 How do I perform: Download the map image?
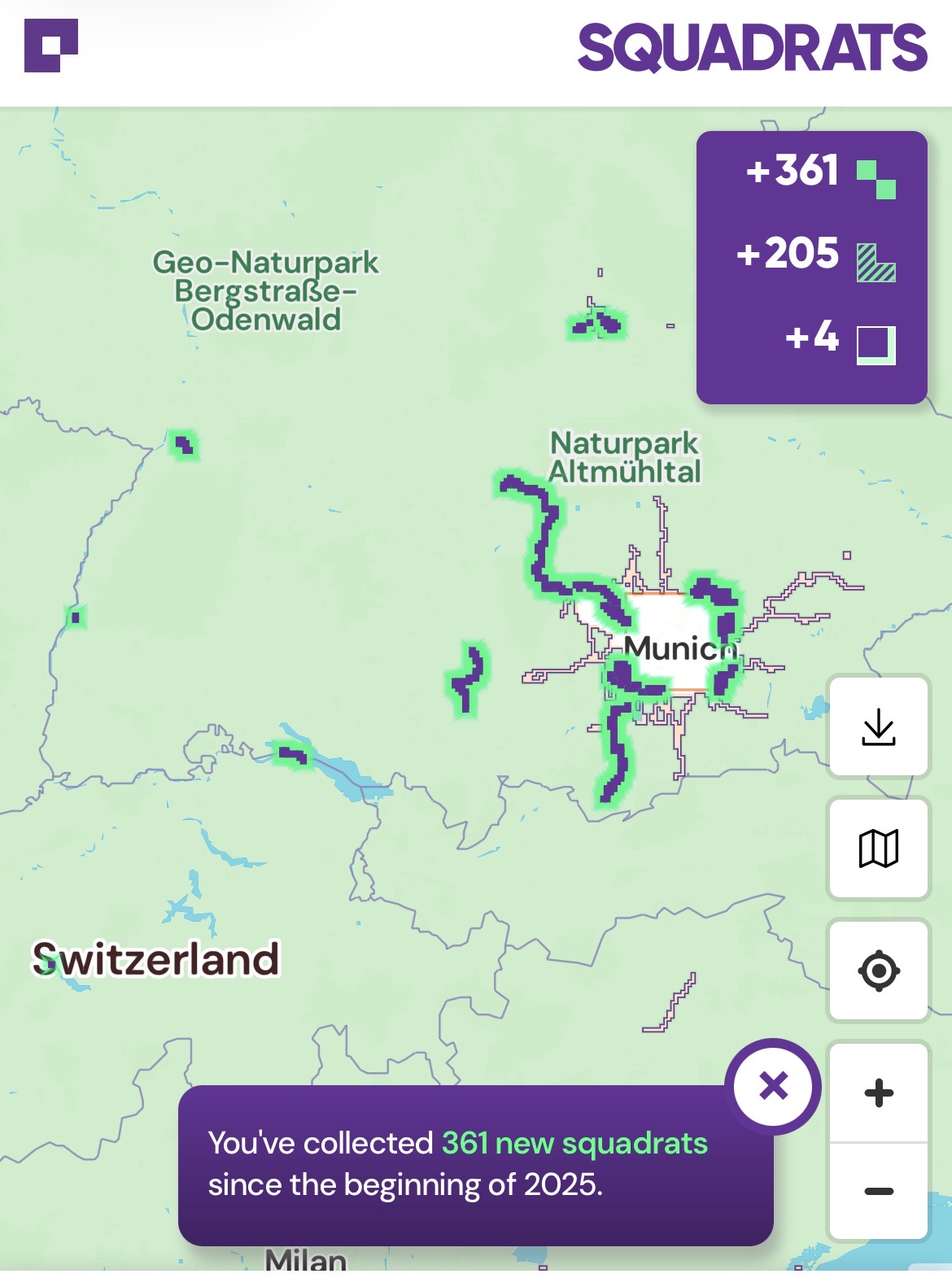pos(879,726)
